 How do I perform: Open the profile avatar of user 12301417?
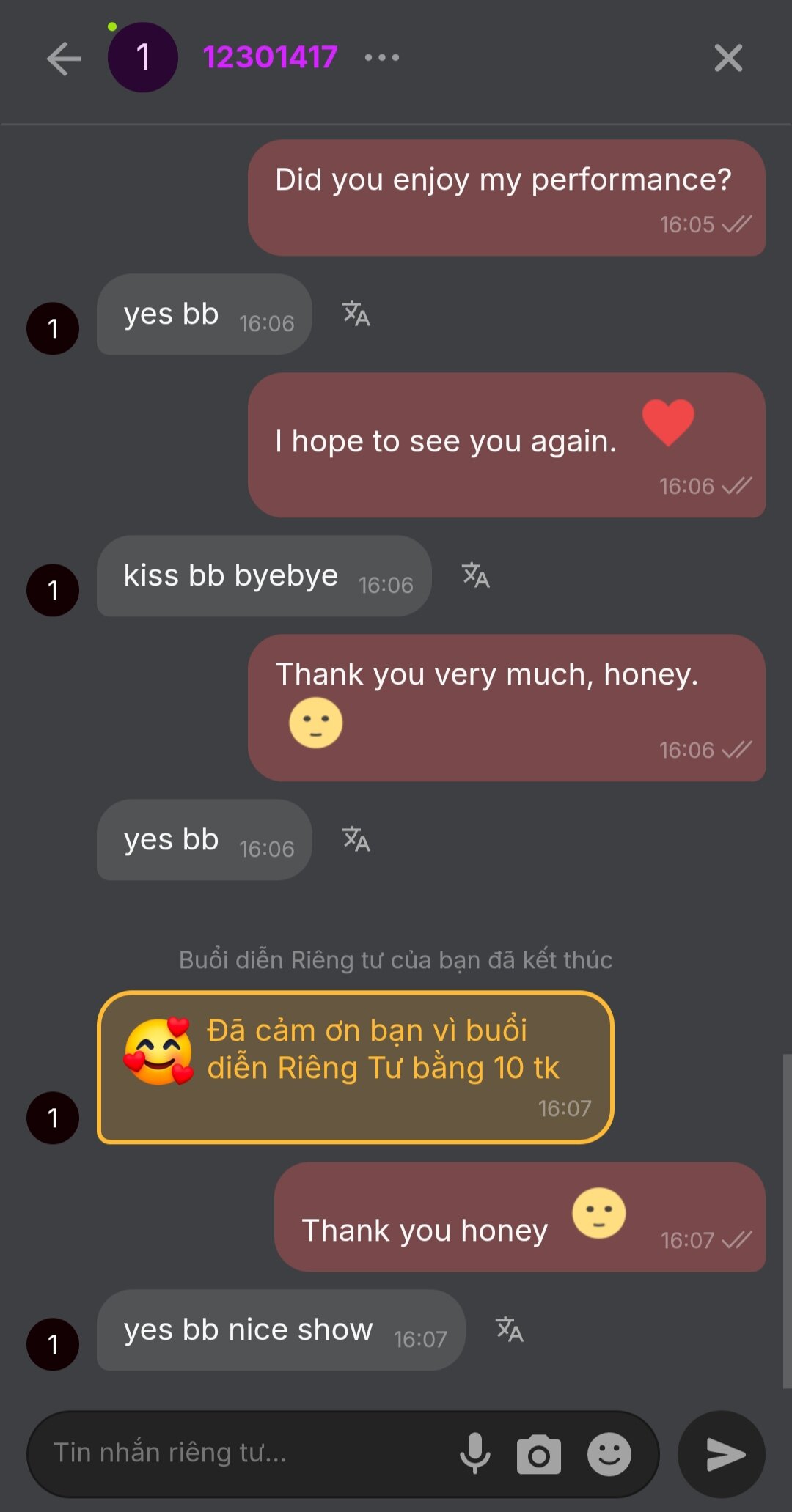coord(142,57)
